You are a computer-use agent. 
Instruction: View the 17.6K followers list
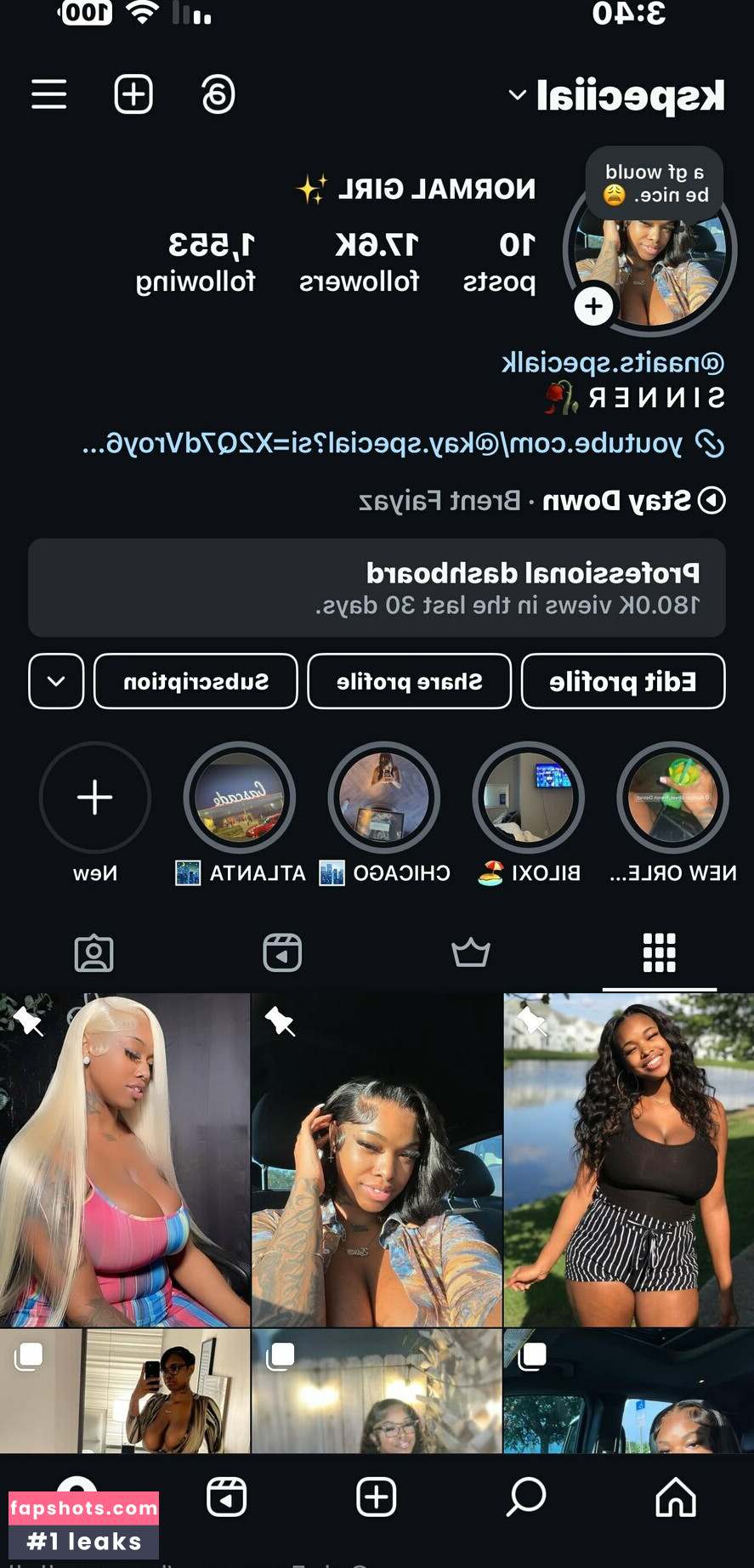pos(359,261)
